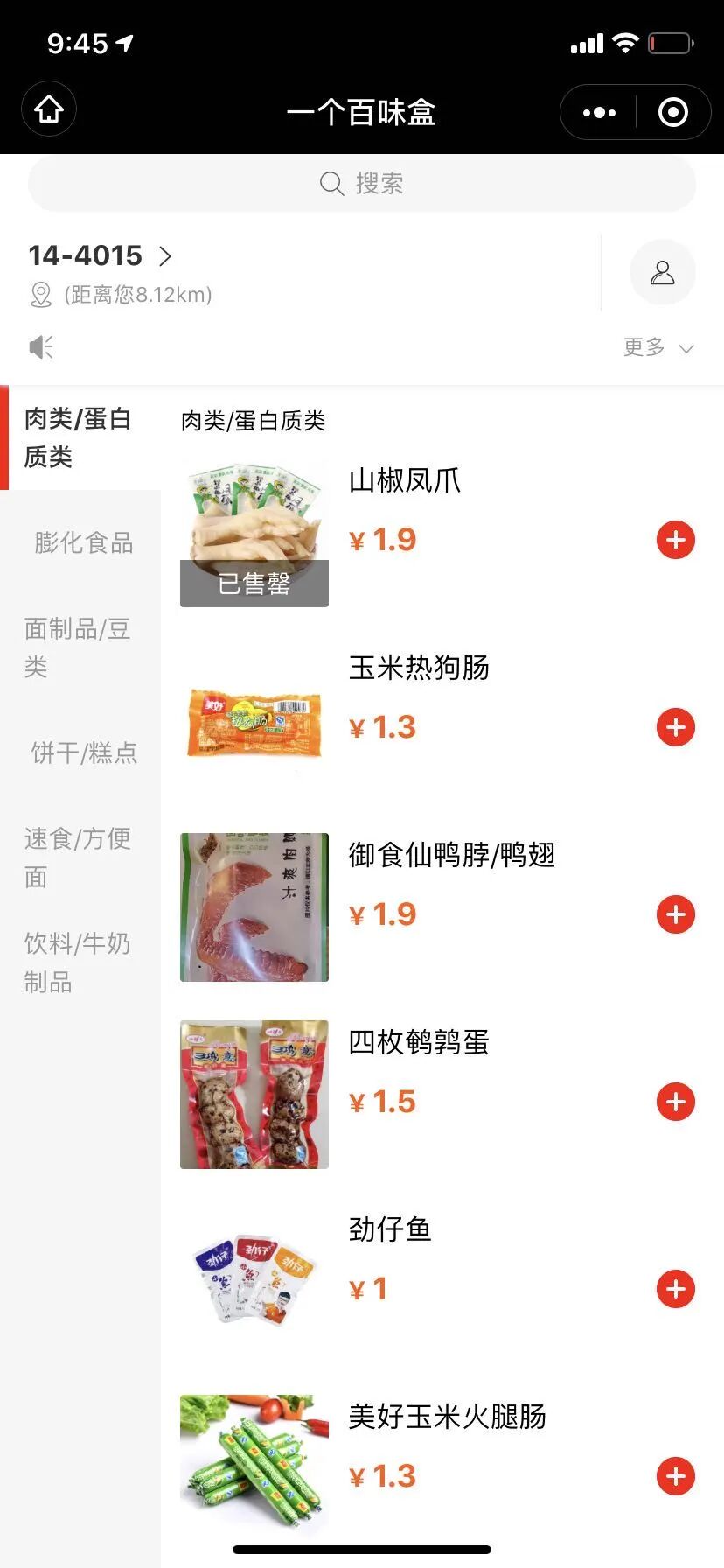Viewport: 724px width, 1568px height.
Task: Go to the mini program home
Action: 49,109
